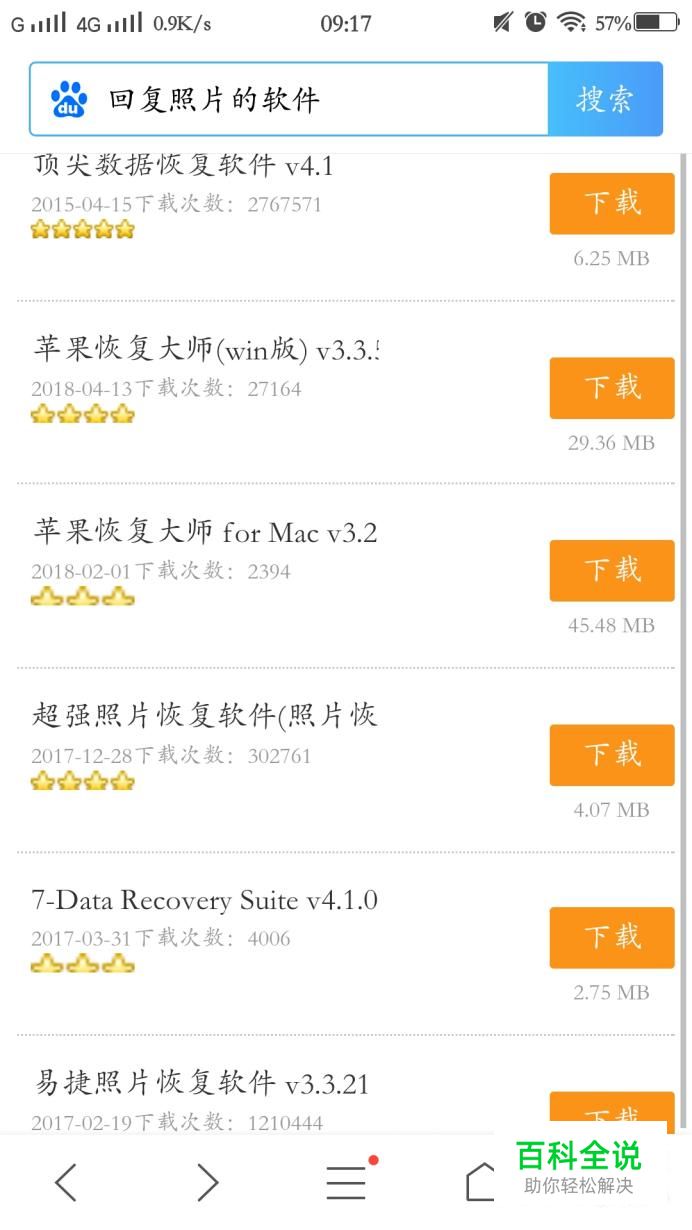The image size is (692, 1230).
Task: Open 7-Data Recovery Suite v4.1.0 entry
Action: pos(205,900)
